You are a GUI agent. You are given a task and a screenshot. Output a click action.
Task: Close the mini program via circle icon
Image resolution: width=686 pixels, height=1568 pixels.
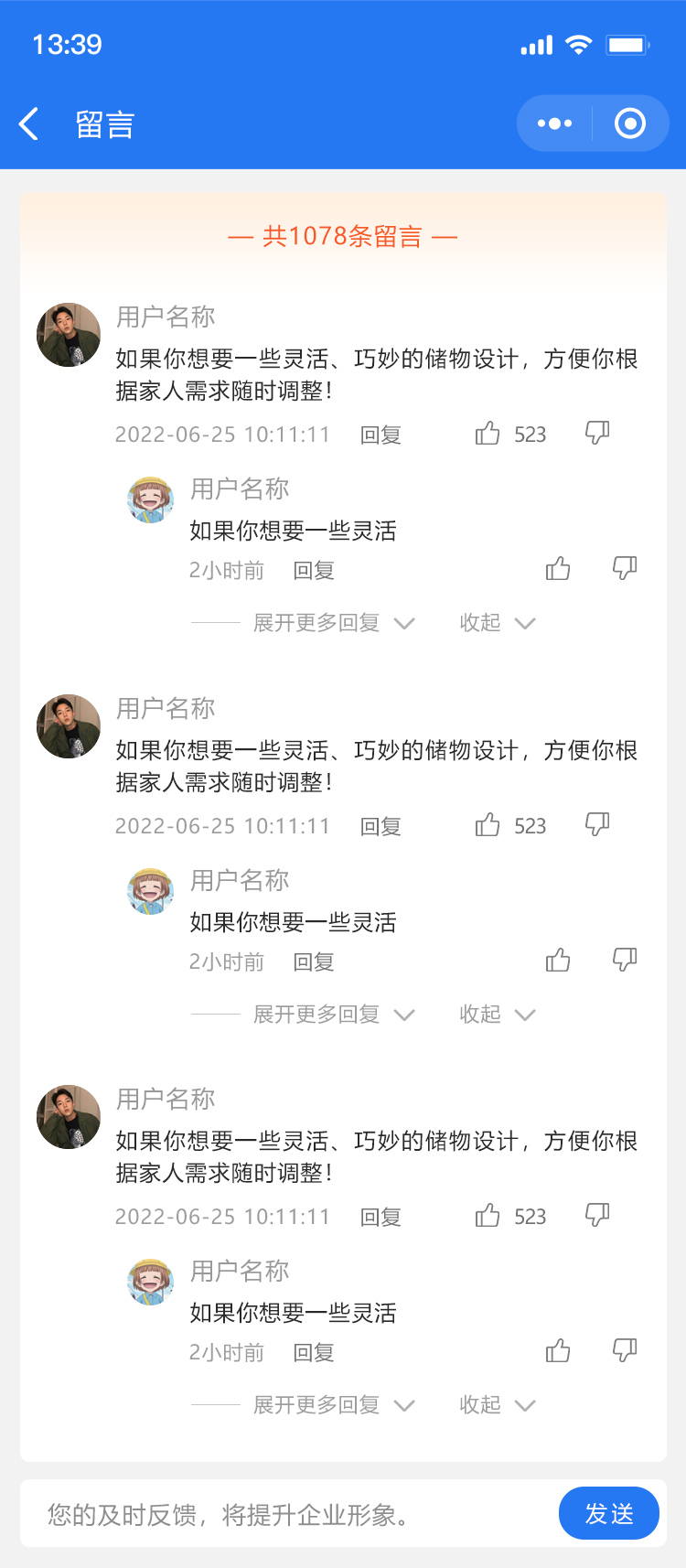point(630,124)
